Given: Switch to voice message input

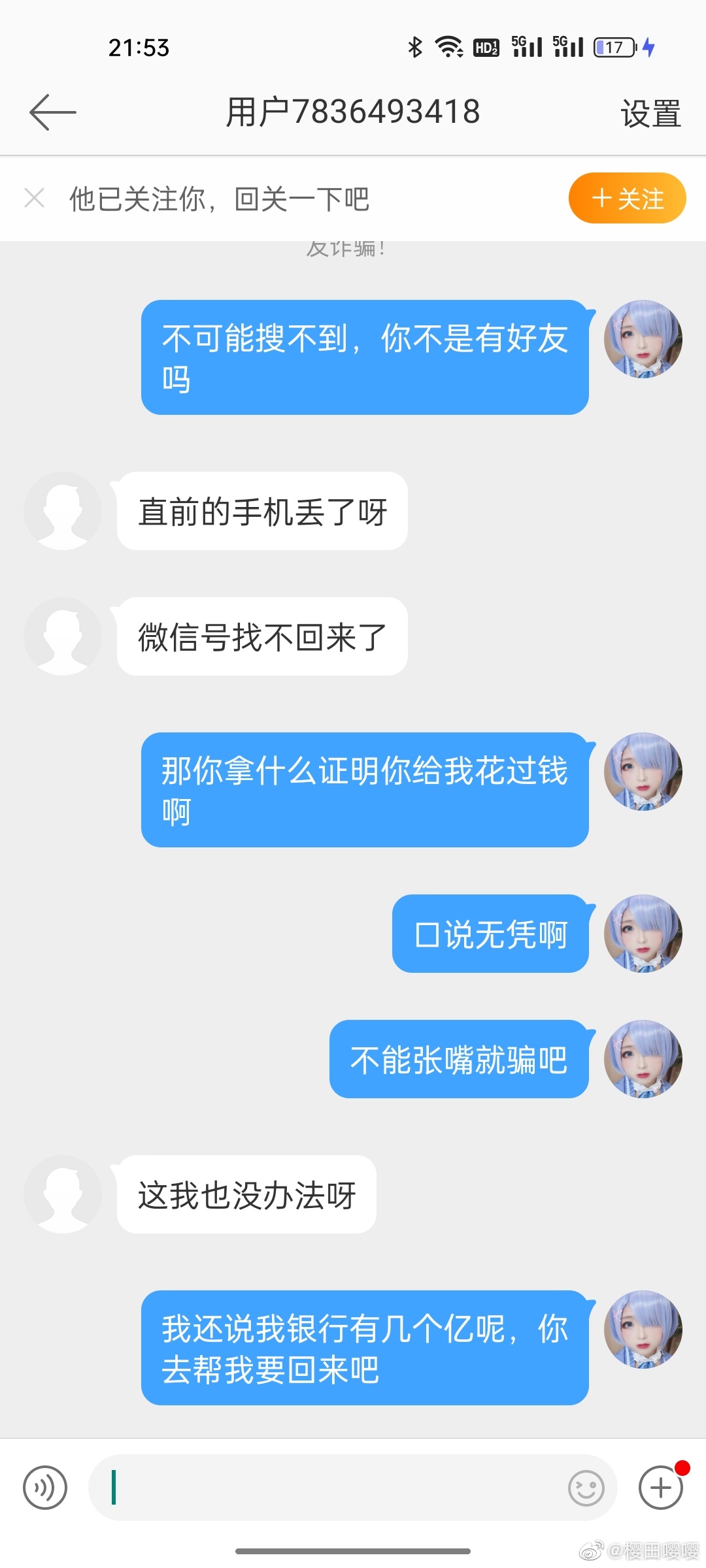Looking at the screenshot, I should pyautogui.click(x=45, y=1488).
